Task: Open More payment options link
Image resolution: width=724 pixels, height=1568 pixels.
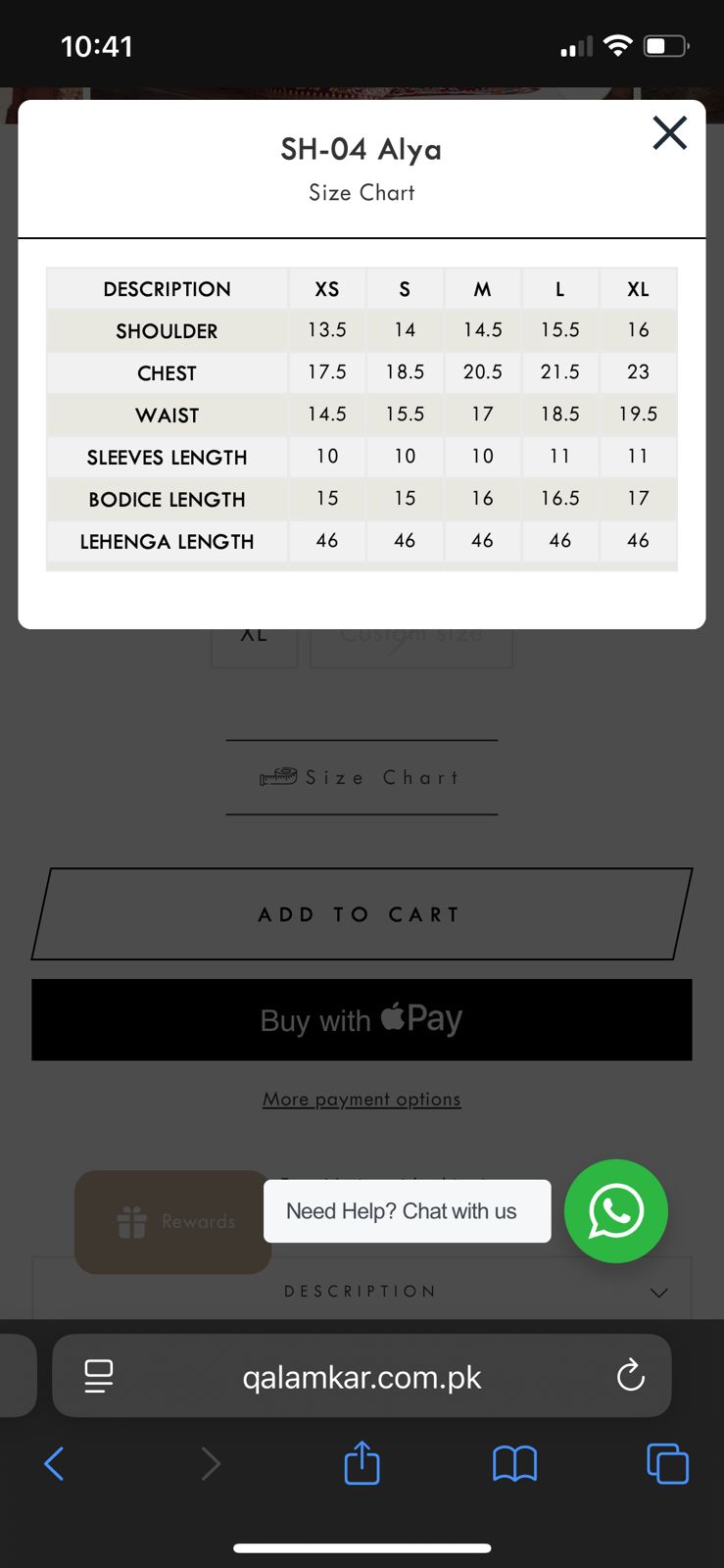Action: (362, 1100)
